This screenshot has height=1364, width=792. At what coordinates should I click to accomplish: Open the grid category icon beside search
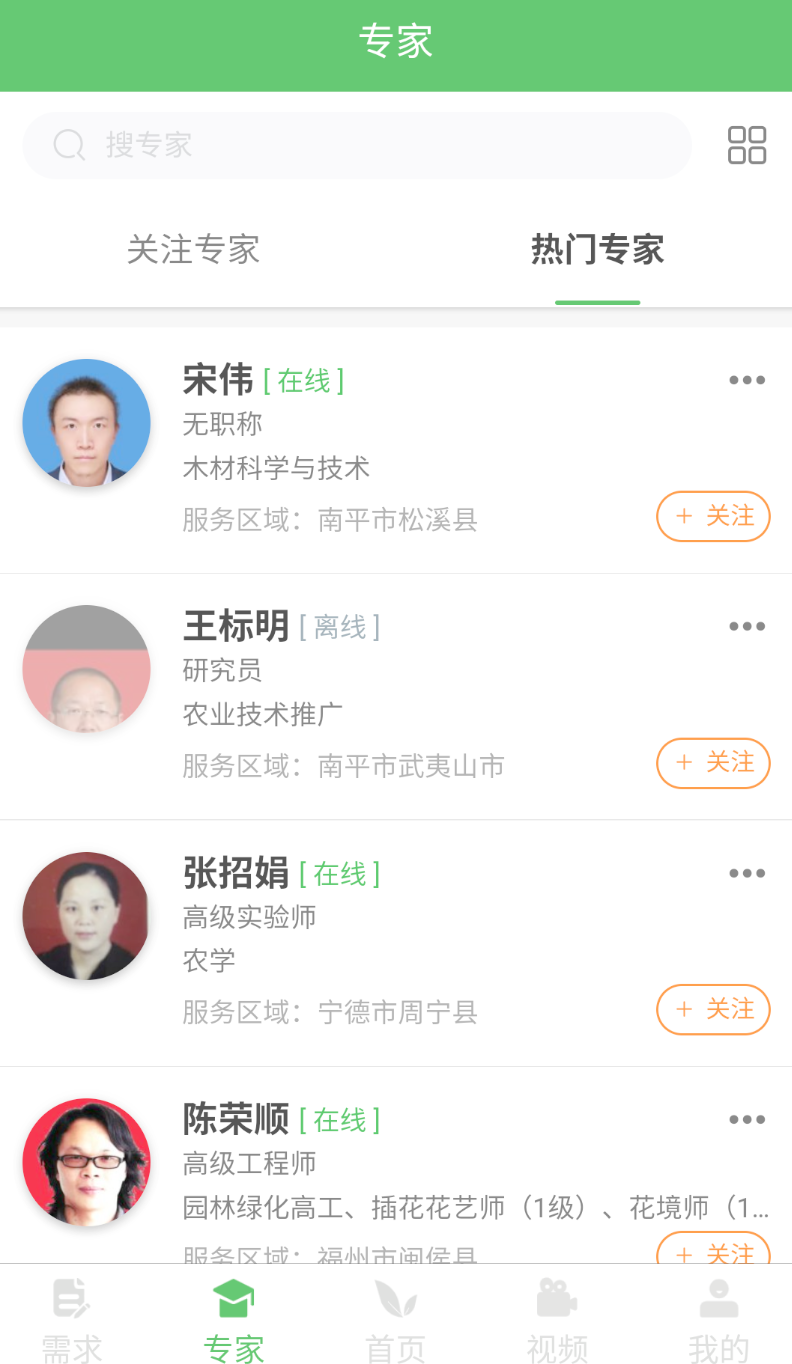746,145
